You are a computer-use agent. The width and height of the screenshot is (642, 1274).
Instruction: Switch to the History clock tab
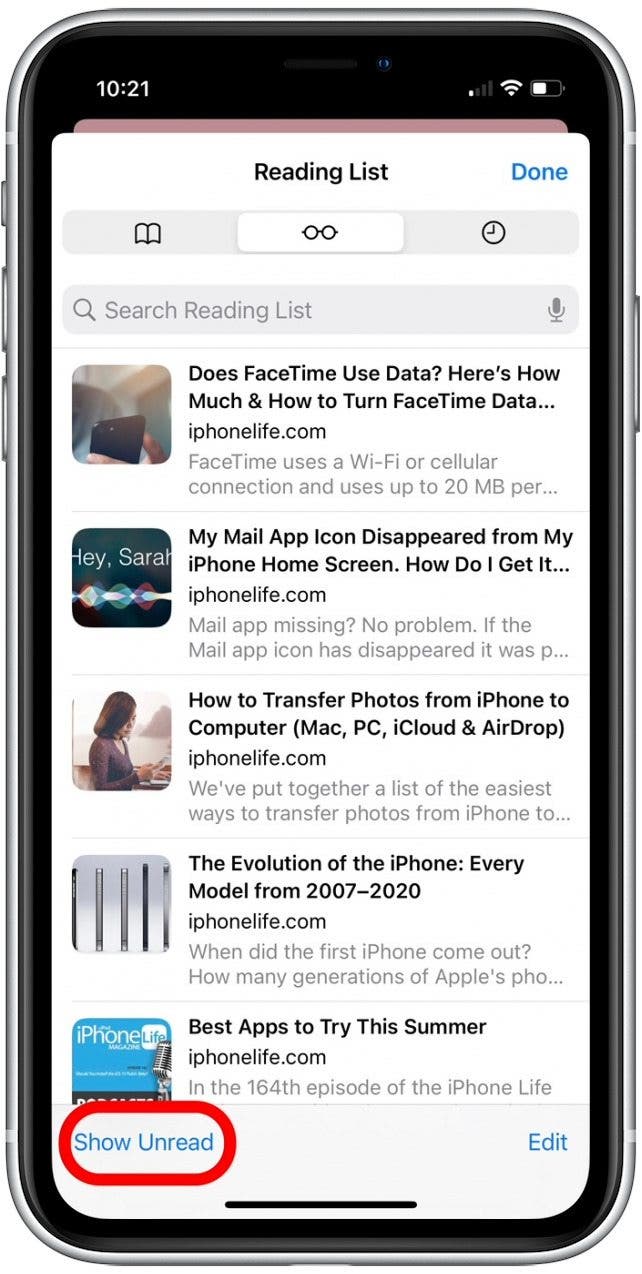[x=492, y=233]
